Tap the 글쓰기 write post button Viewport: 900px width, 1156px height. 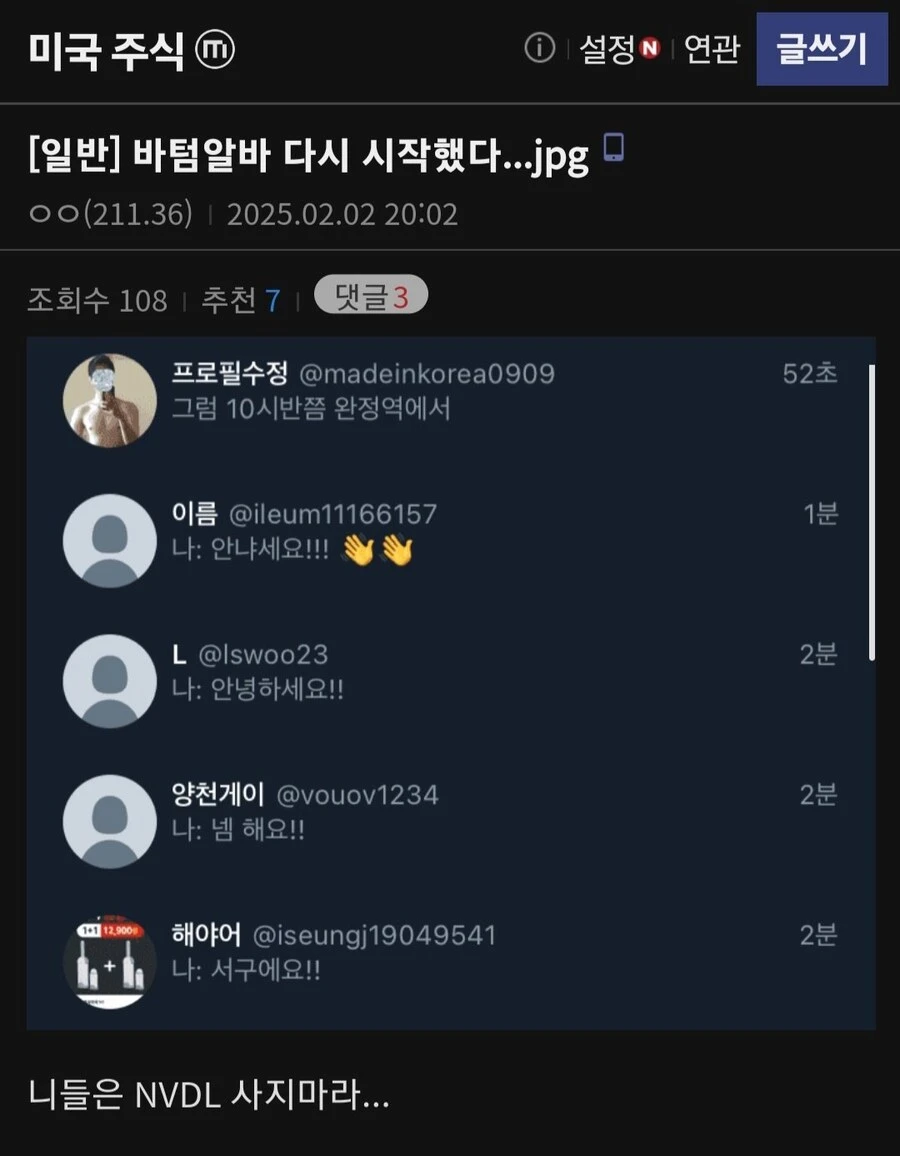[821, 49]
